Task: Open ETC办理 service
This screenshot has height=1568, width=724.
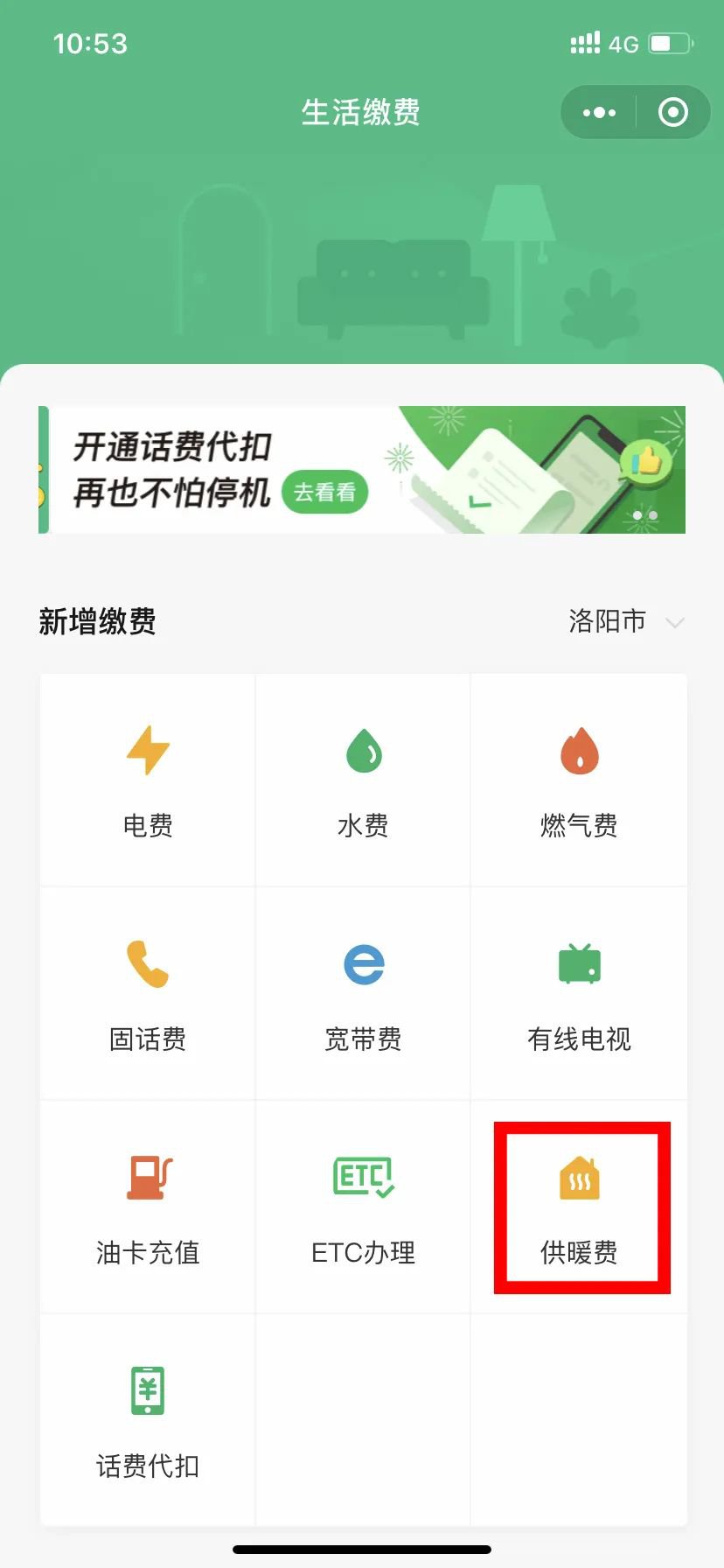Action: point(363,1207)
